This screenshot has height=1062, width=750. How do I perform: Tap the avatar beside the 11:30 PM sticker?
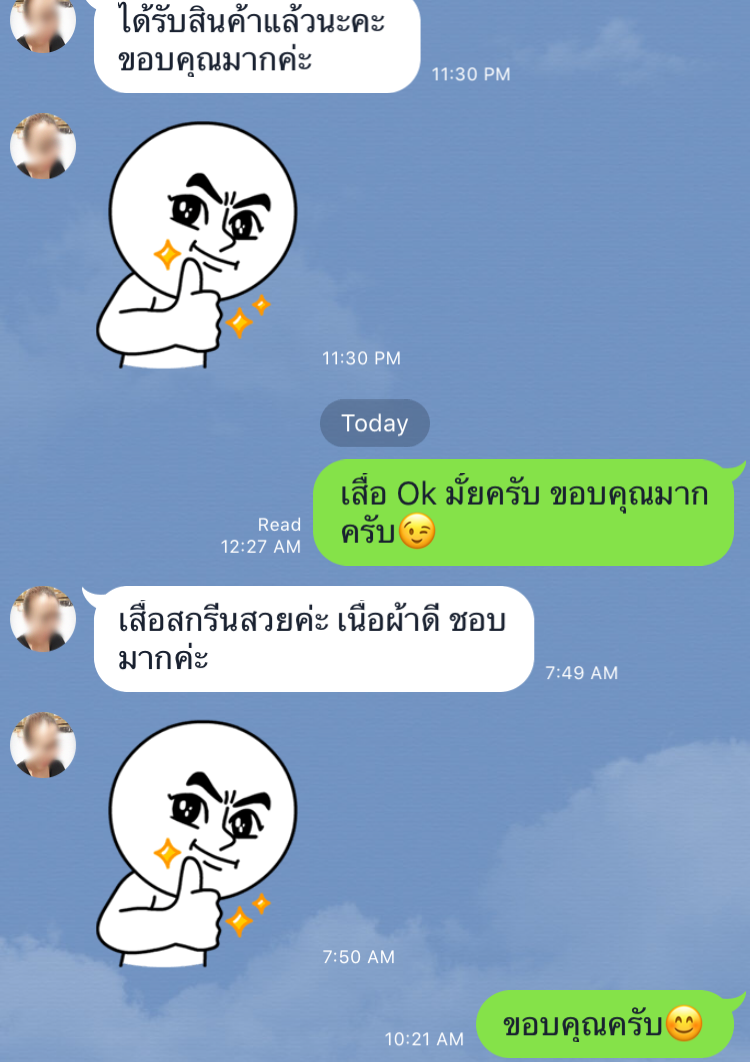(42, 146)
